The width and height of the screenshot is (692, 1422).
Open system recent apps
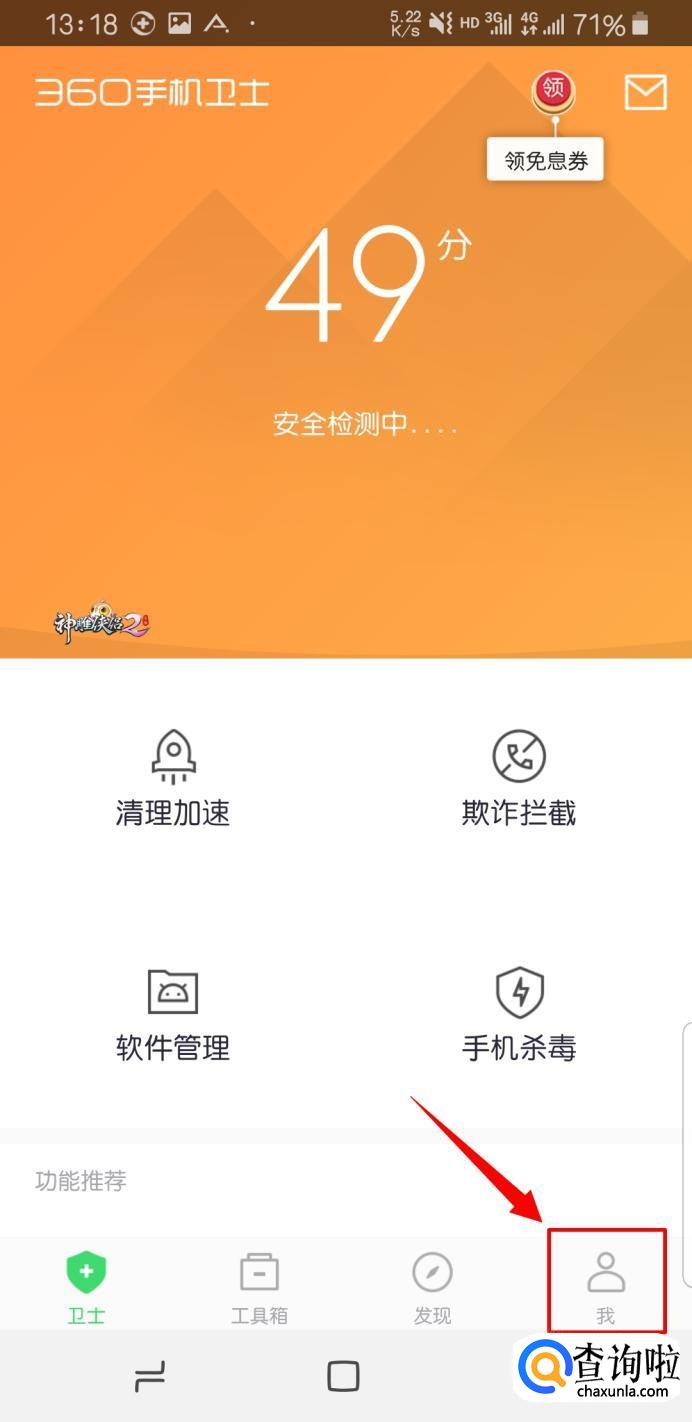point(150,1377)
